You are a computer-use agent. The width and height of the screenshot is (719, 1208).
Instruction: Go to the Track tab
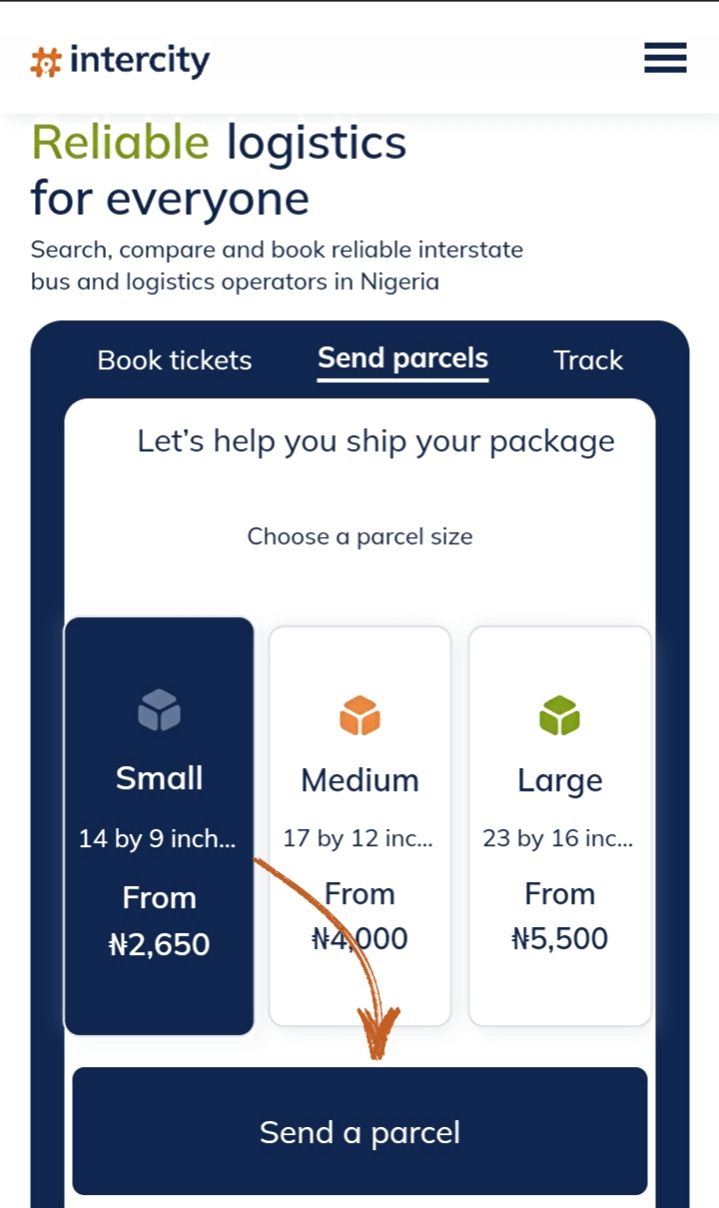[x=588, y=360]
